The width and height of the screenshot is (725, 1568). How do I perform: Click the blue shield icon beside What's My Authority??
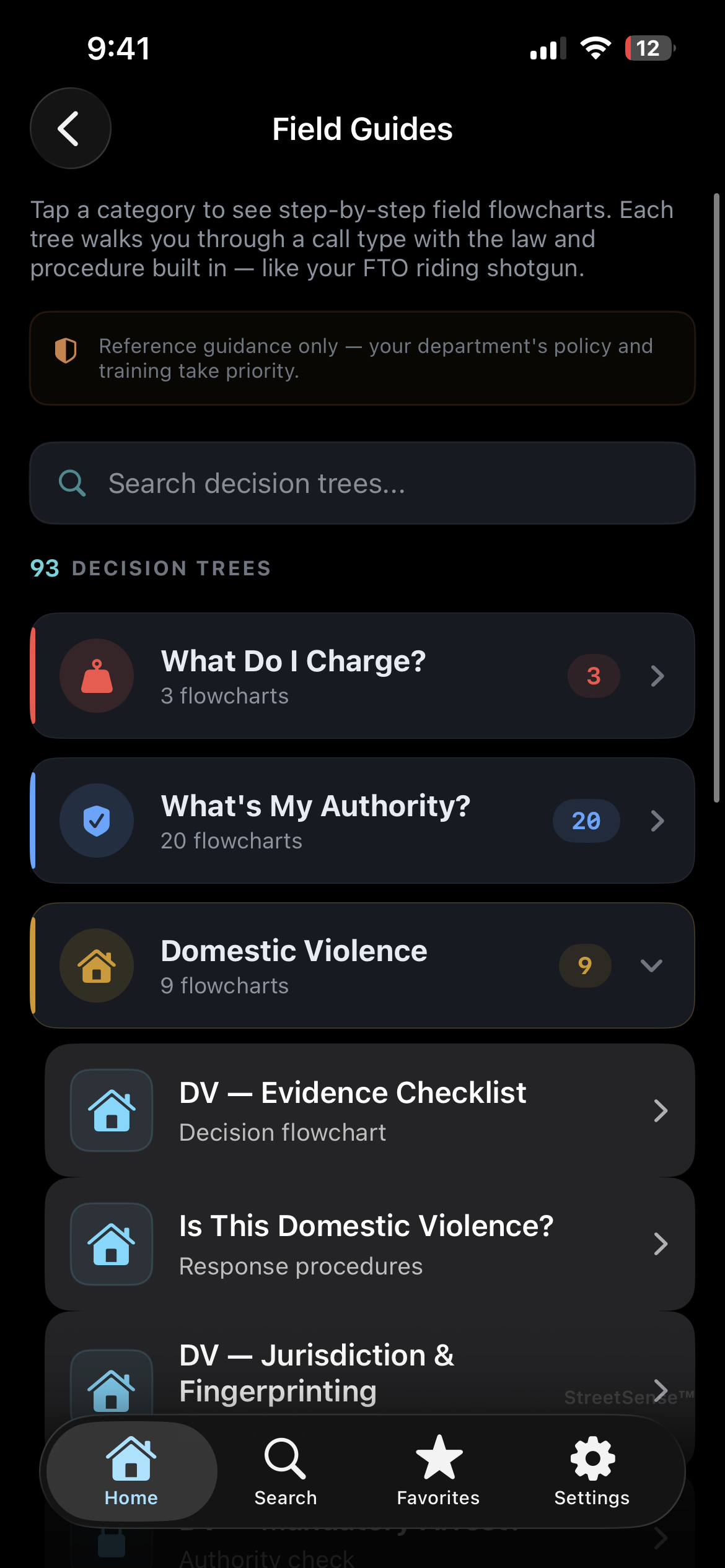(x=97, y=821)
